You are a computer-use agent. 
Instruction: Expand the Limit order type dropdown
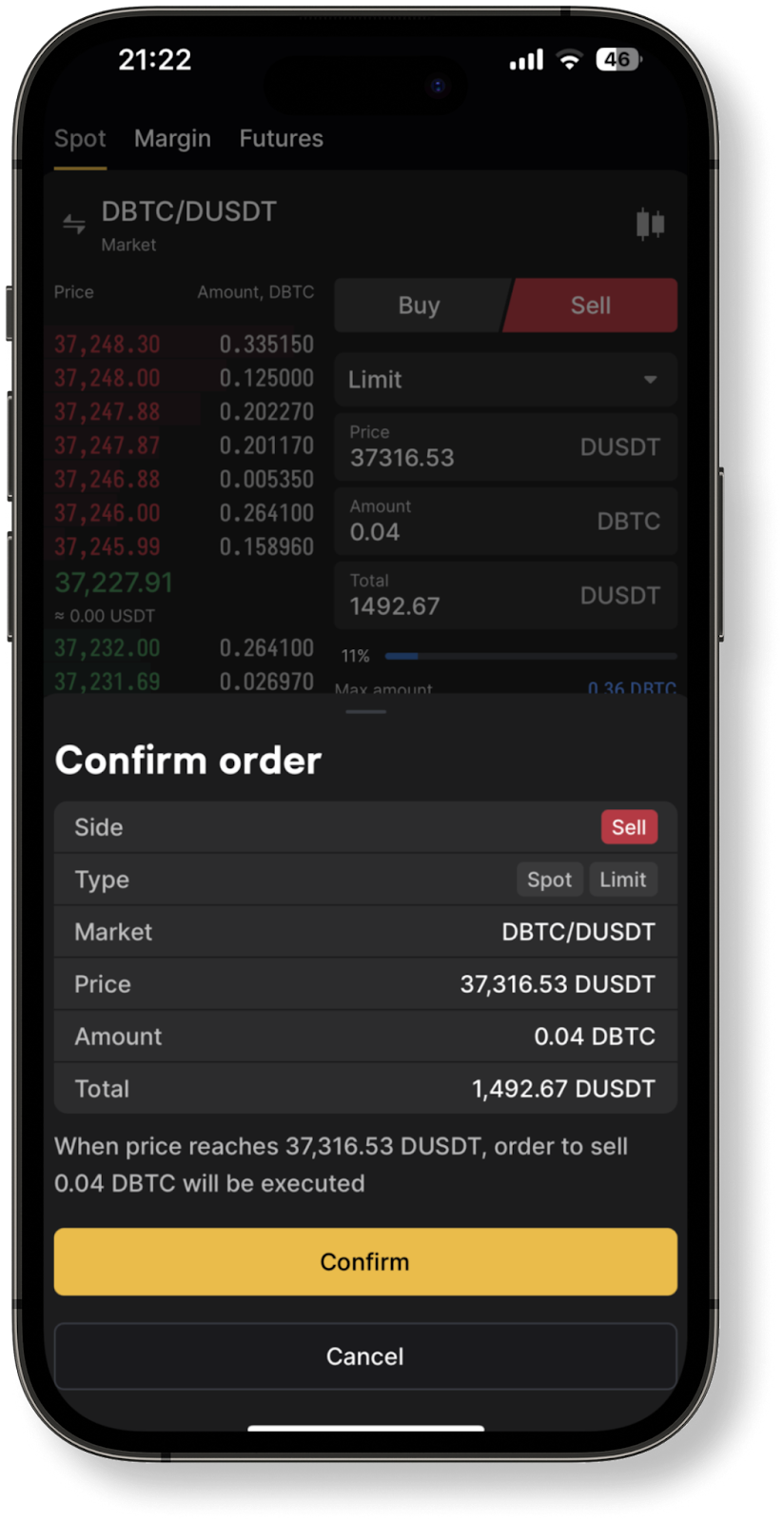click(505, 380)
